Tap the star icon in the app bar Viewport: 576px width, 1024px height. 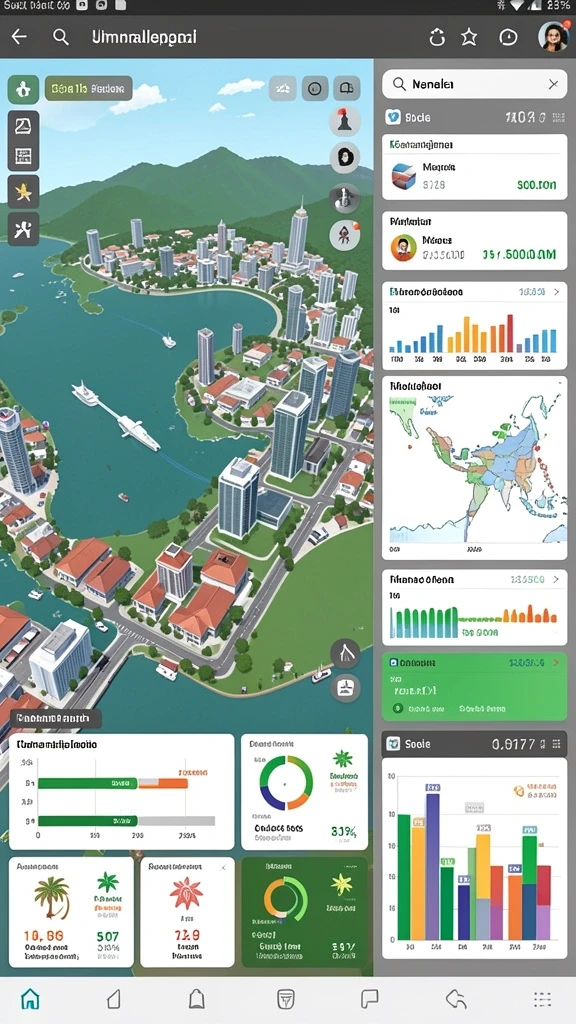click(x=469, y=37)
